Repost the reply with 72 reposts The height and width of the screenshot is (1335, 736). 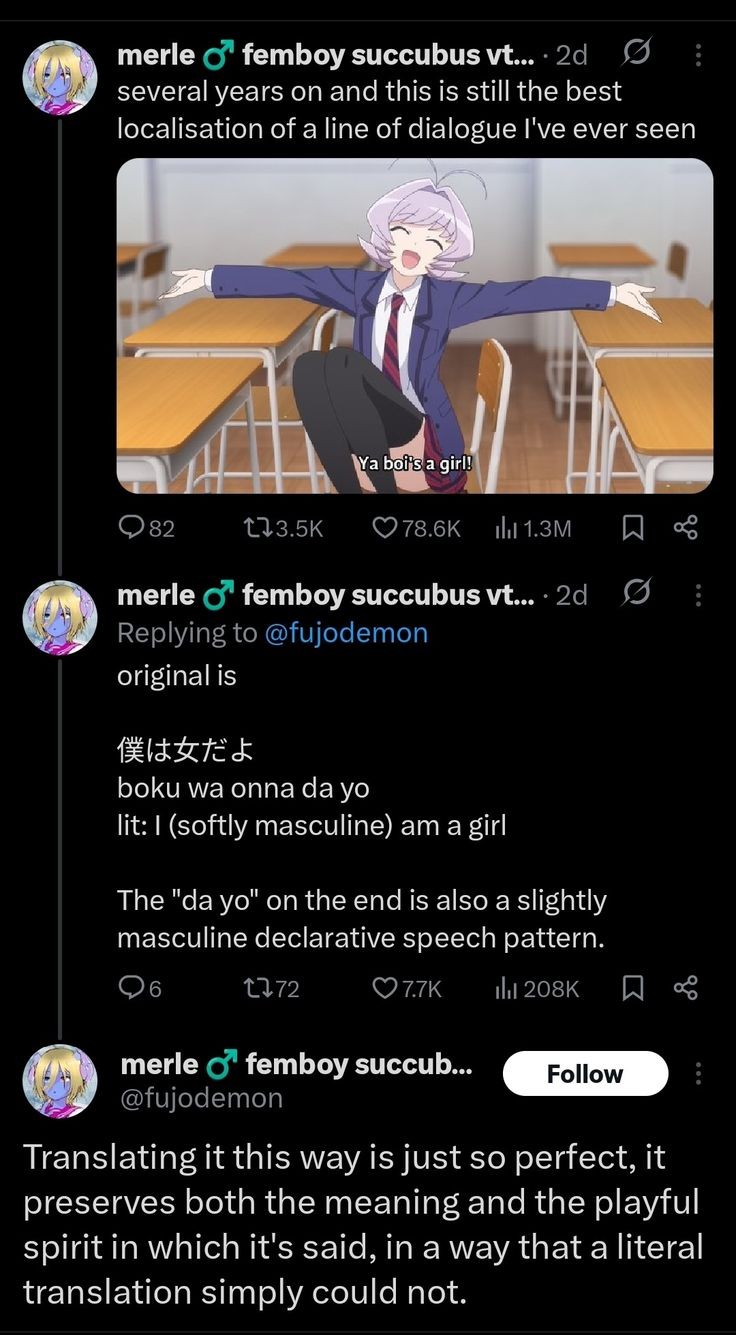coord(257,988)
